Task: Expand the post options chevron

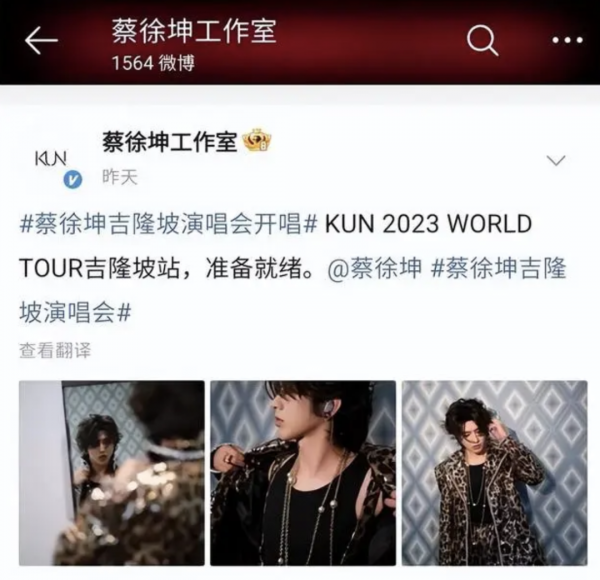Action: [x=556, y=161]
